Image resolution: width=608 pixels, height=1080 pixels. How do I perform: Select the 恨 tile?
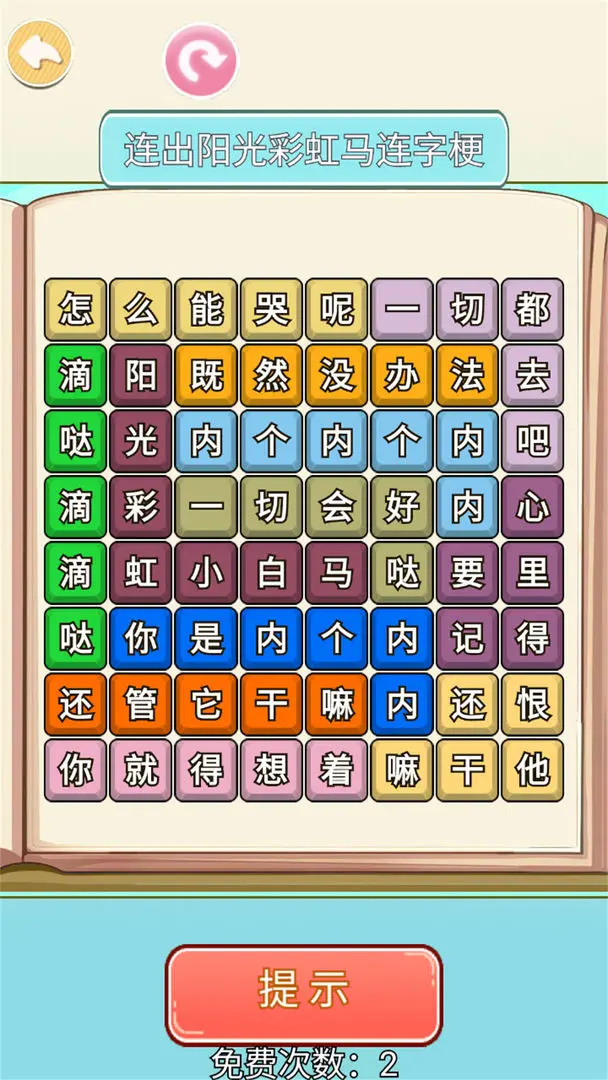[x=532, y=704]
